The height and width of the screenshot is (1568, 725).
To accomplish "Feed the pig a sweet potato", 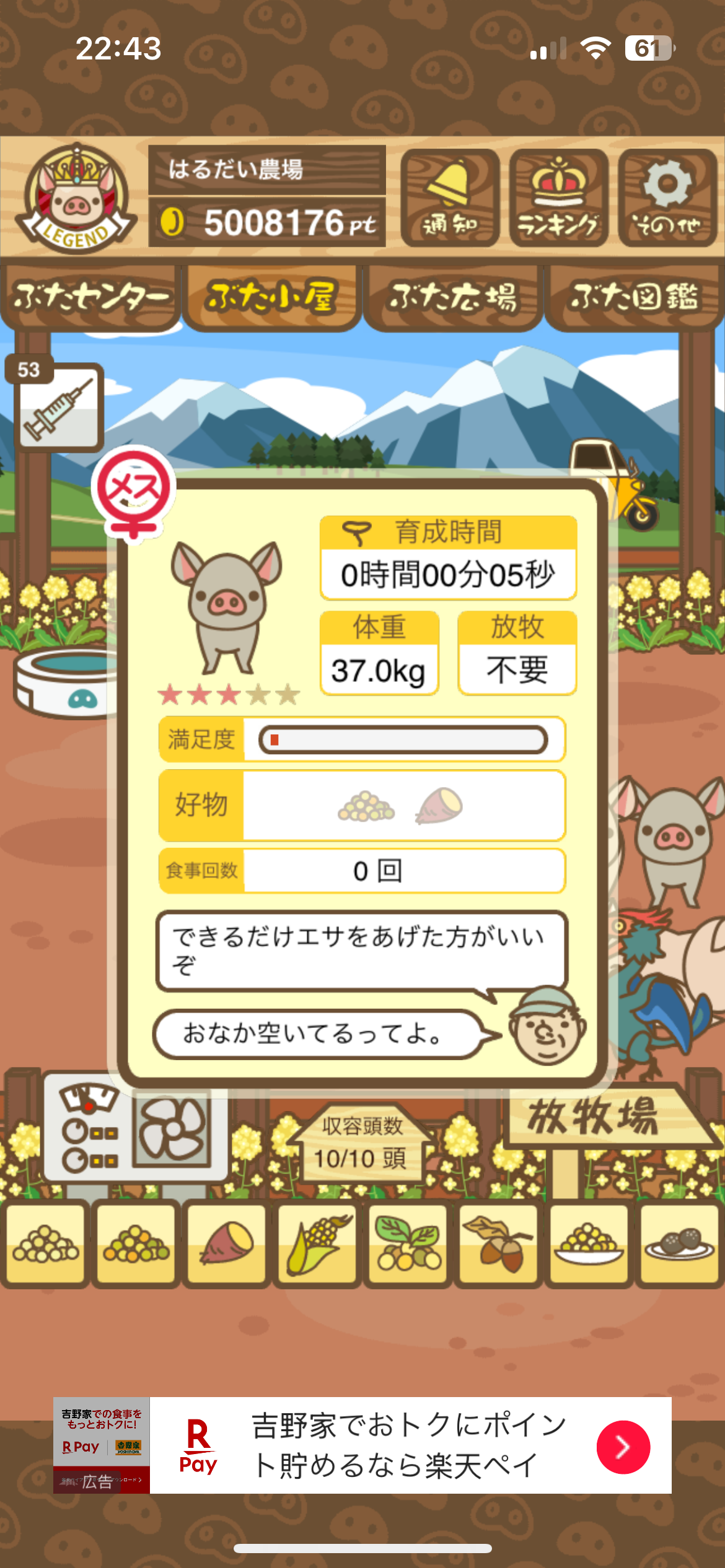I will point(227,1242).
